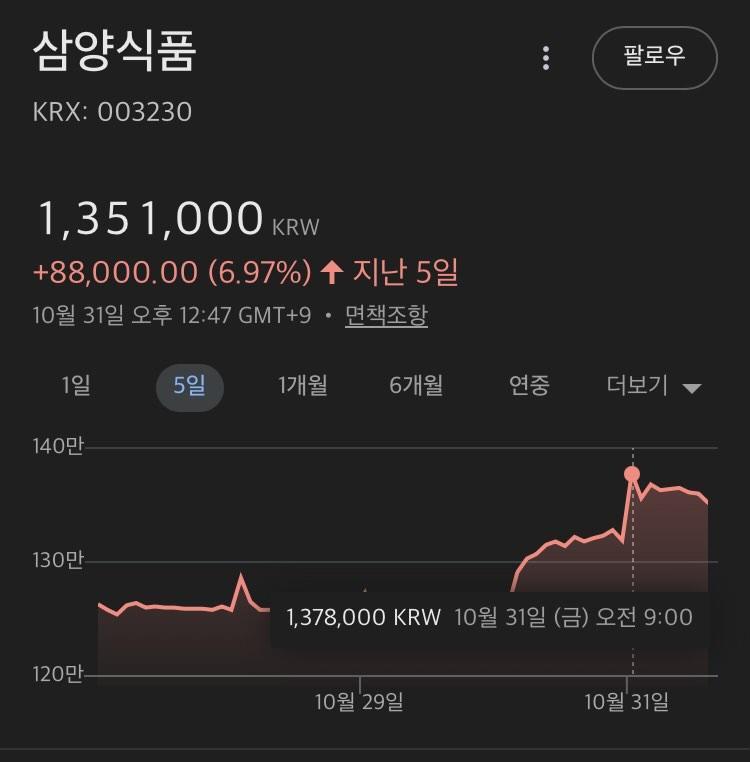Open the three-dot overflow menu
This screenshot has height=762, width=750.
coord(546,58)
